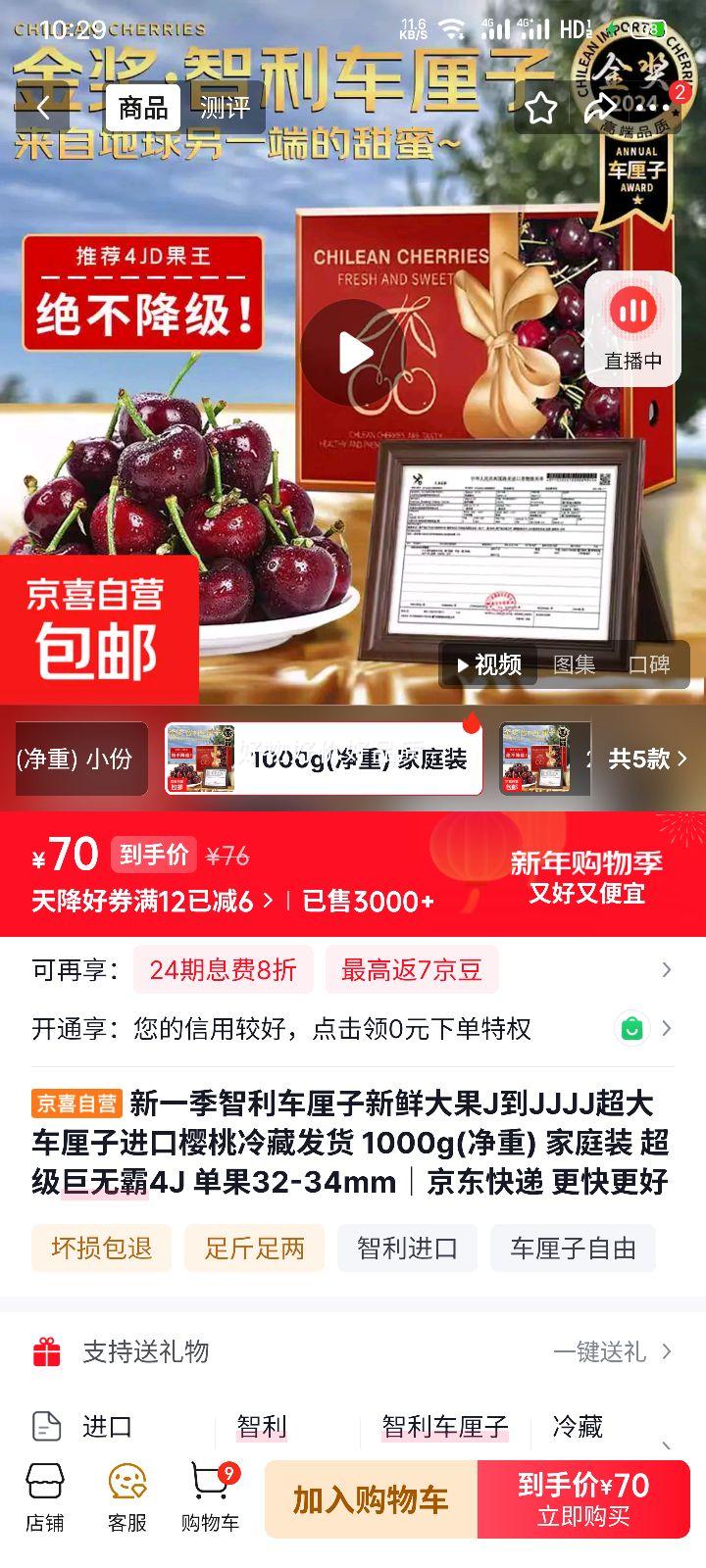Select the 1000g(净重) 家庭装 variant thumbnail
Screen dimensions: 706x1568
(x=324, y=758)
